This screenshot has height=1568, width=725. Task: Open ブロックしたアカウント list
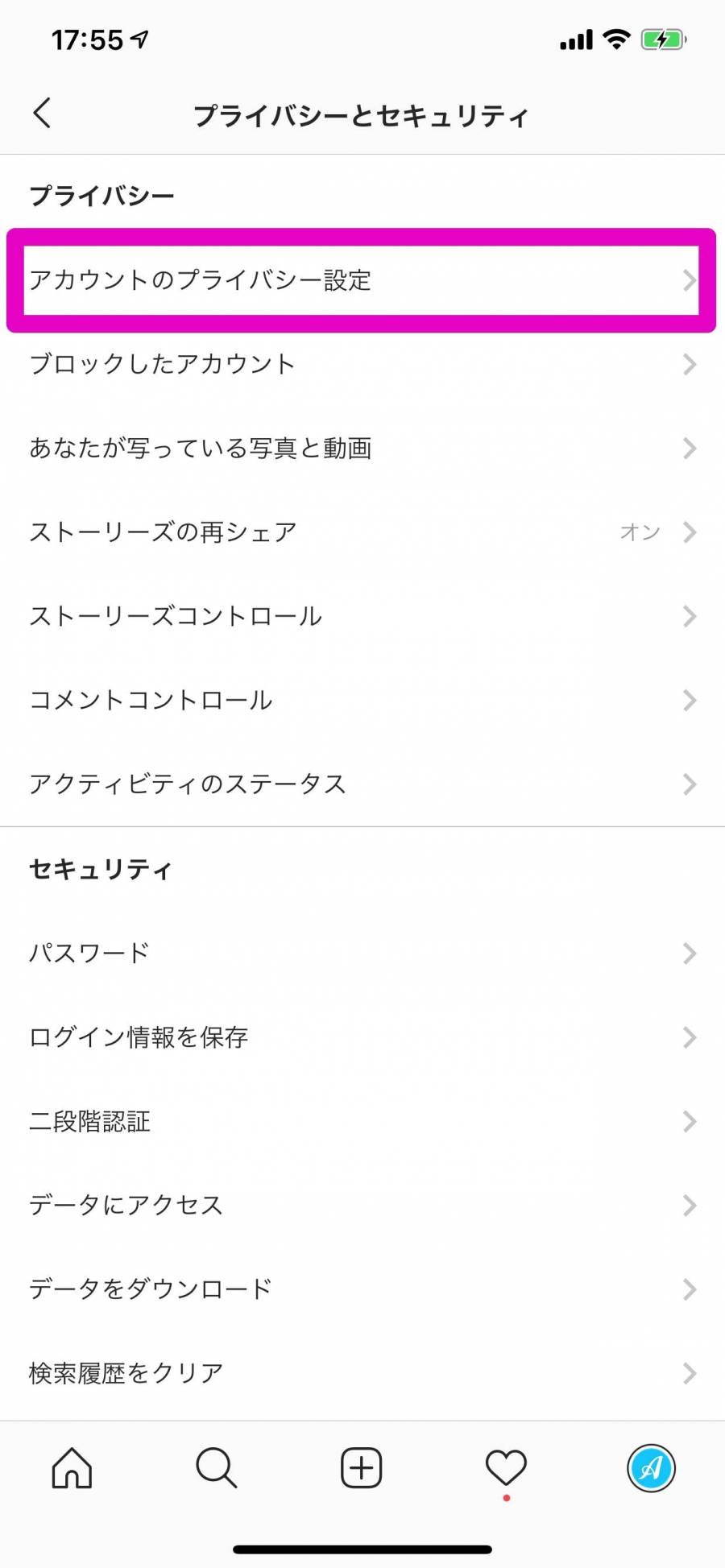point(362,364)
